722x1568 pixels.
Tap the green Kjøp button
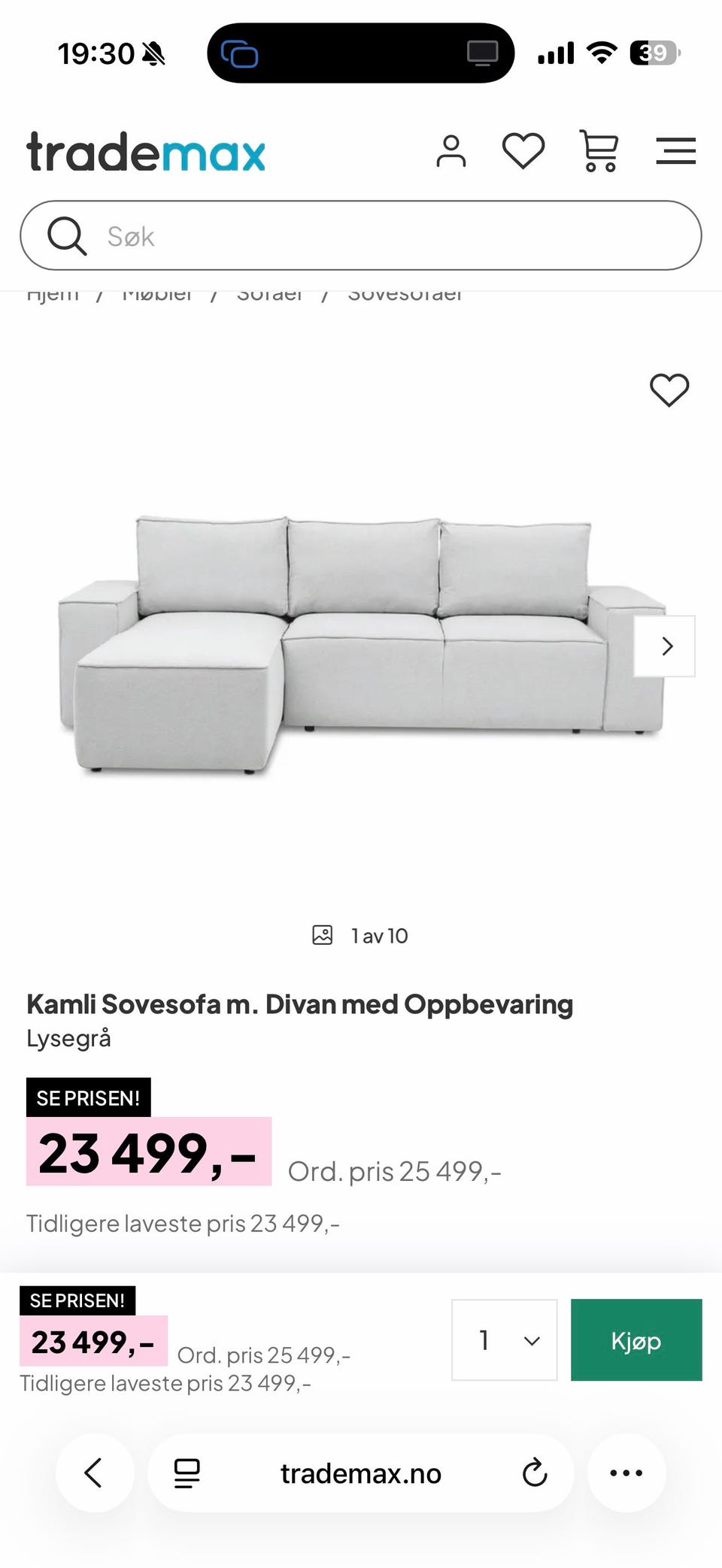click(636, 1339)
